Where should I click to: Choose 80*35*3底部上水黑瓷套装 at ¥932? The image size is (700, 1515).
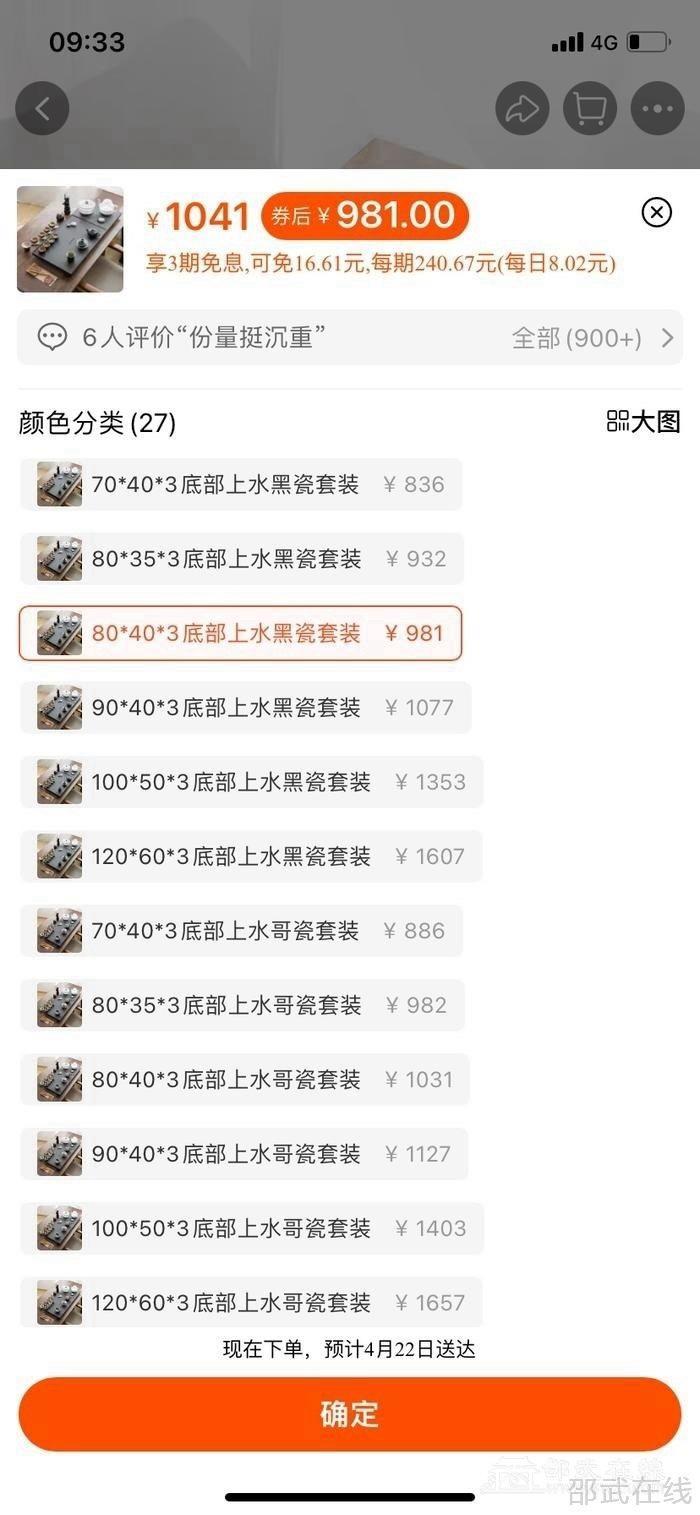tap(241, 559)
